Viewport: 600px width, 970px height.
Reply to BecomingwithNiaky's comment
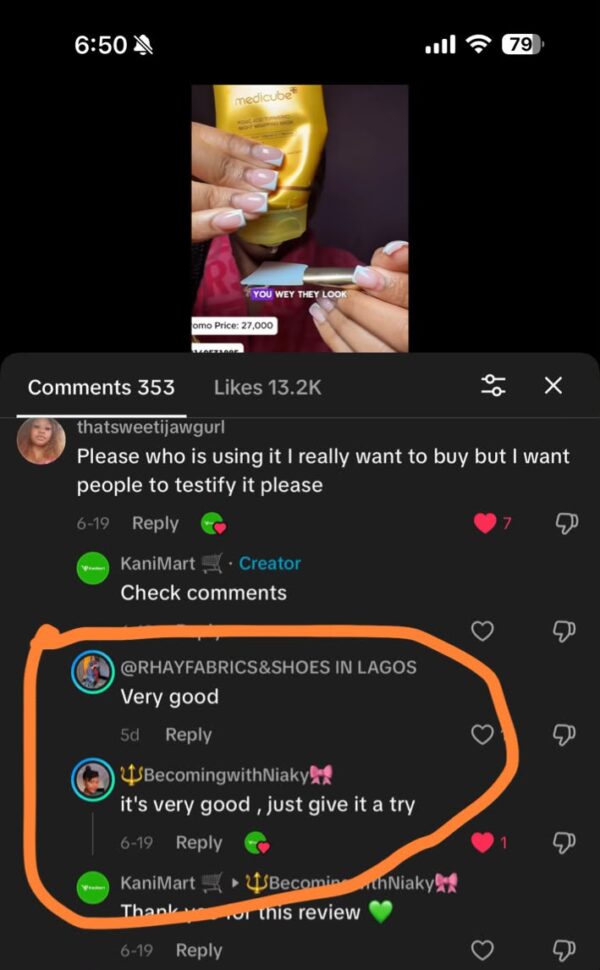tap(199, 843)
